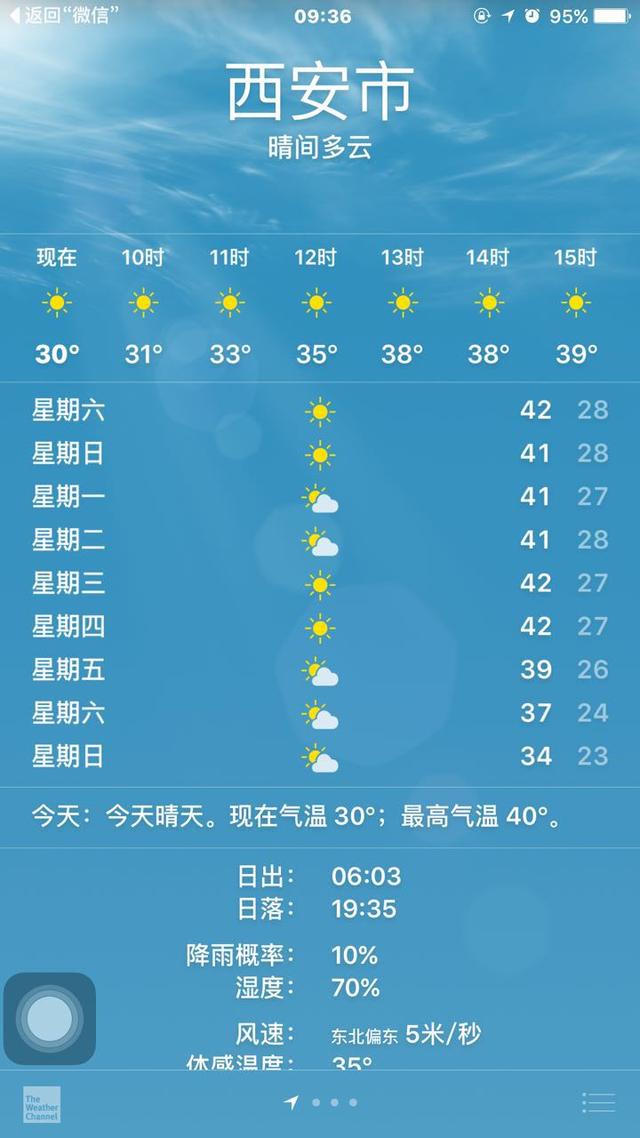Viewport: 640px width, 1138px height.
Task: Tap the AssistiveTouch floating button
Action: (50, 1019)
